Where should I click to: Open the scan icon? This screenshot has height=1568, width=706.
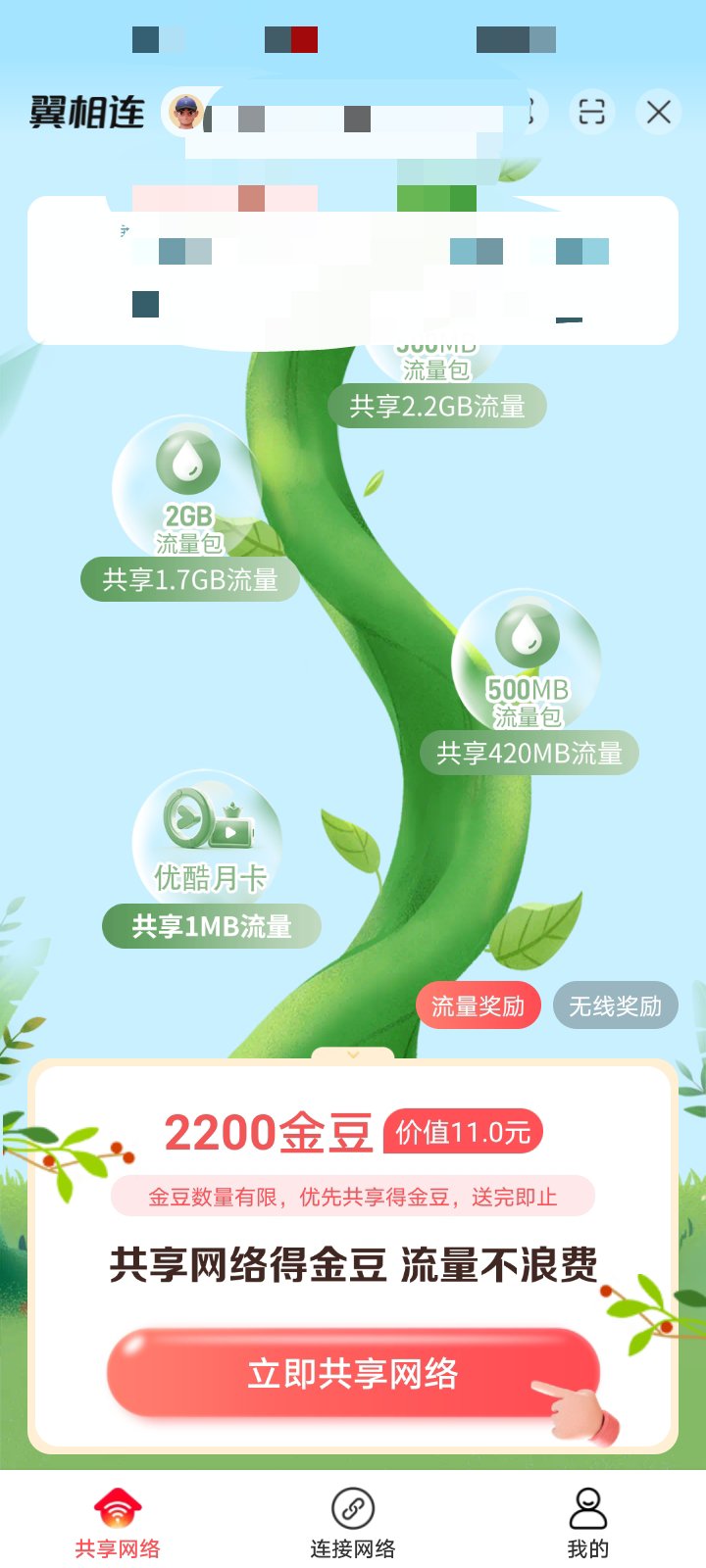coord(591,112)
